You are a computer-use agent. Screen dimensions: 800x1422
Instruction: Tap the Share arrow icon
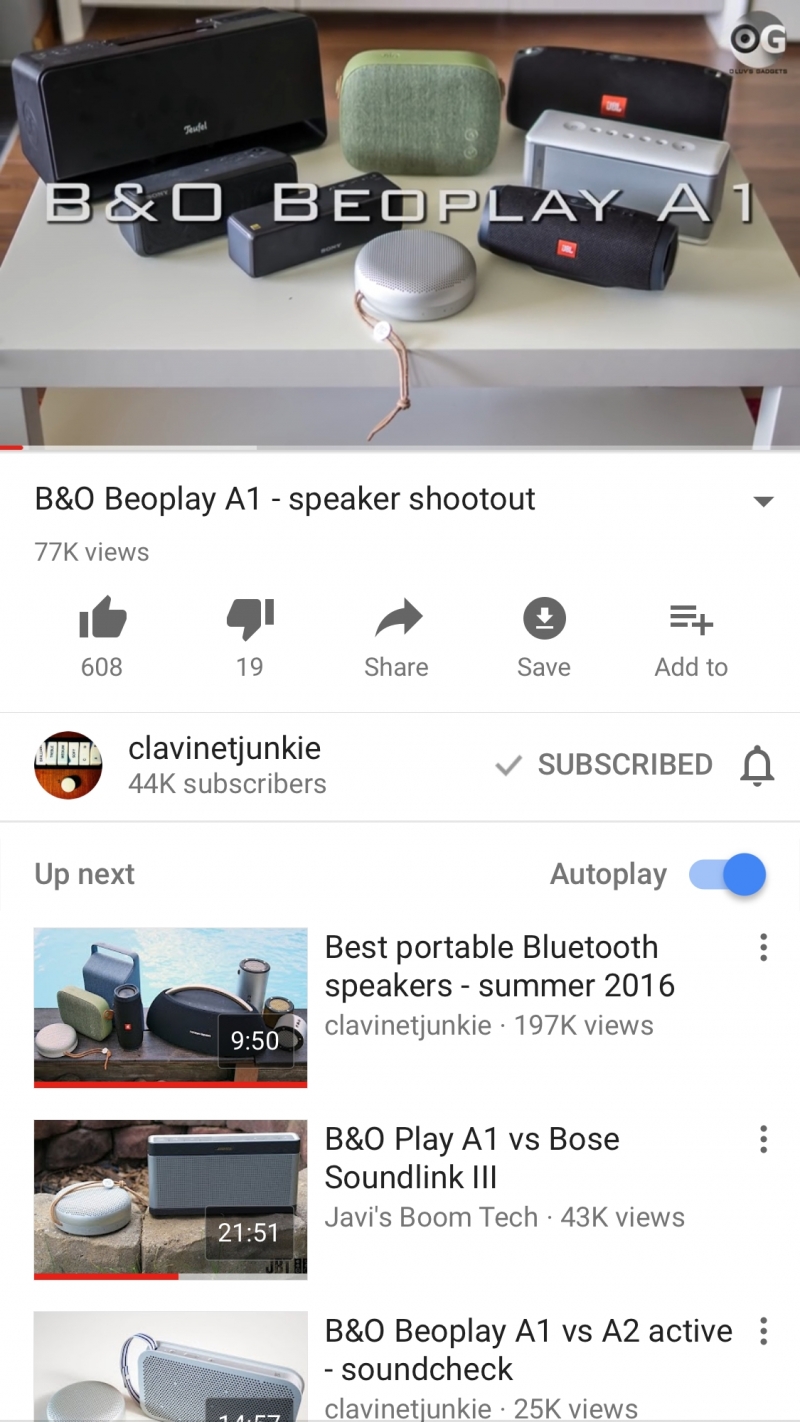pos(396,617)
